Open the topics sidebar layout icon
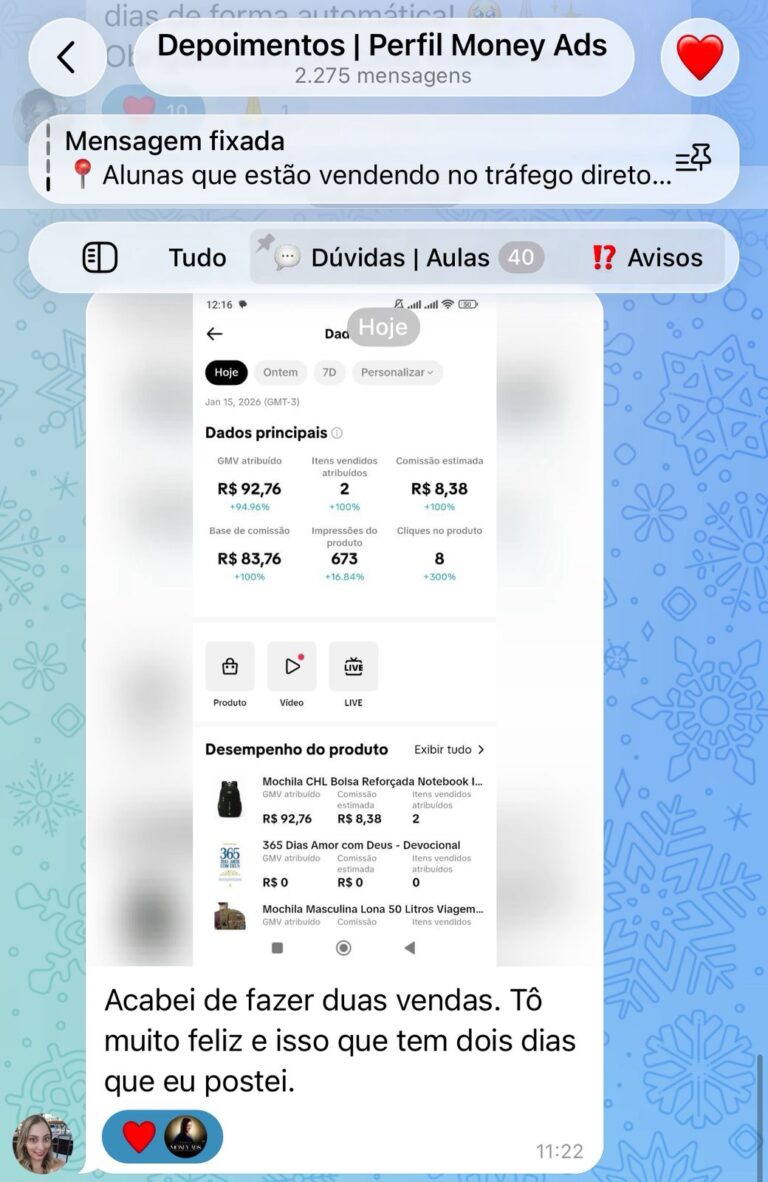The width and height of the screenshot is (768, 1182). pos(99,258)
